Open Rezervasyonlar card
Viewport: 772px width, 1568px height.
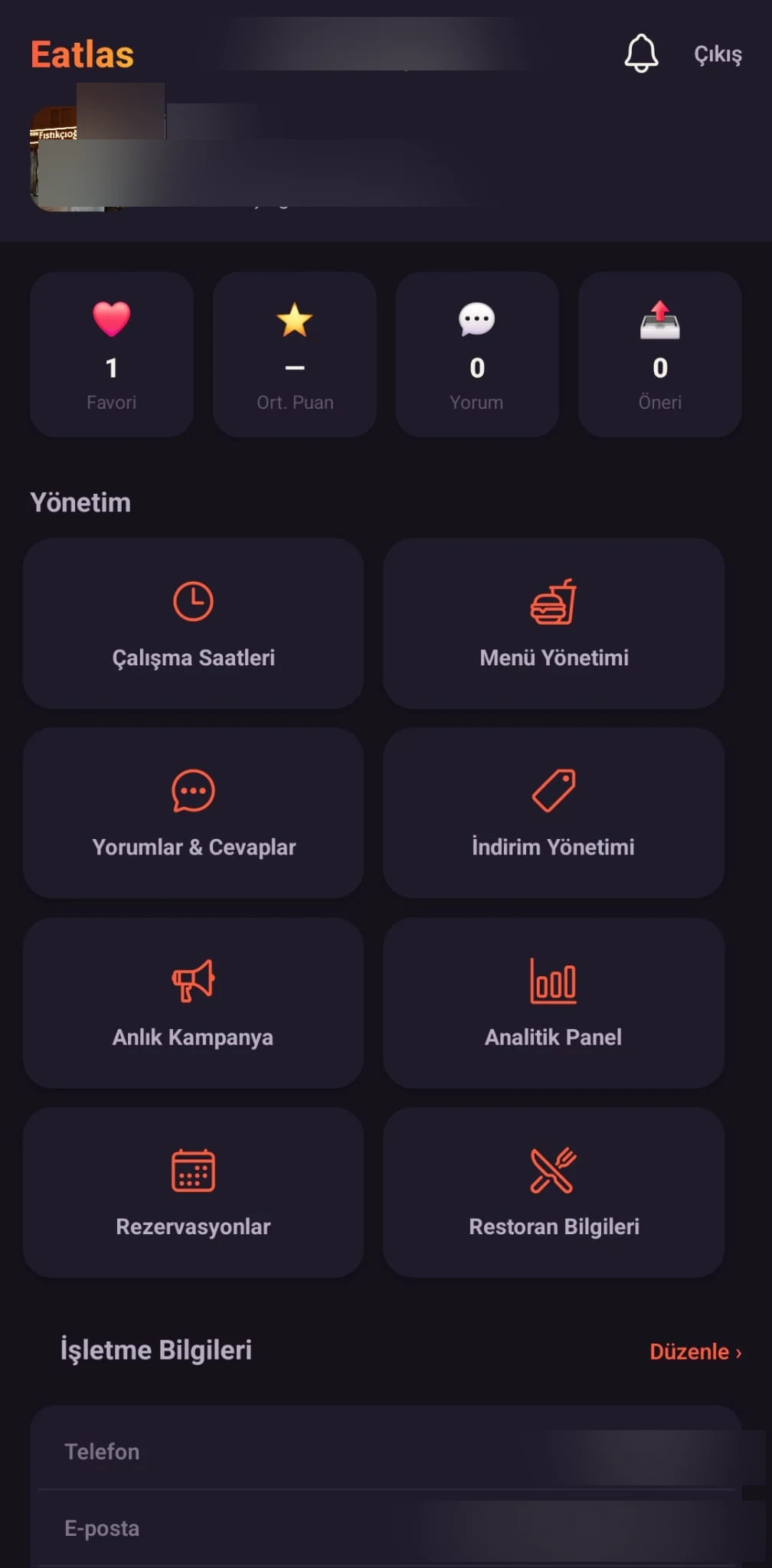tap(194, 1192)
